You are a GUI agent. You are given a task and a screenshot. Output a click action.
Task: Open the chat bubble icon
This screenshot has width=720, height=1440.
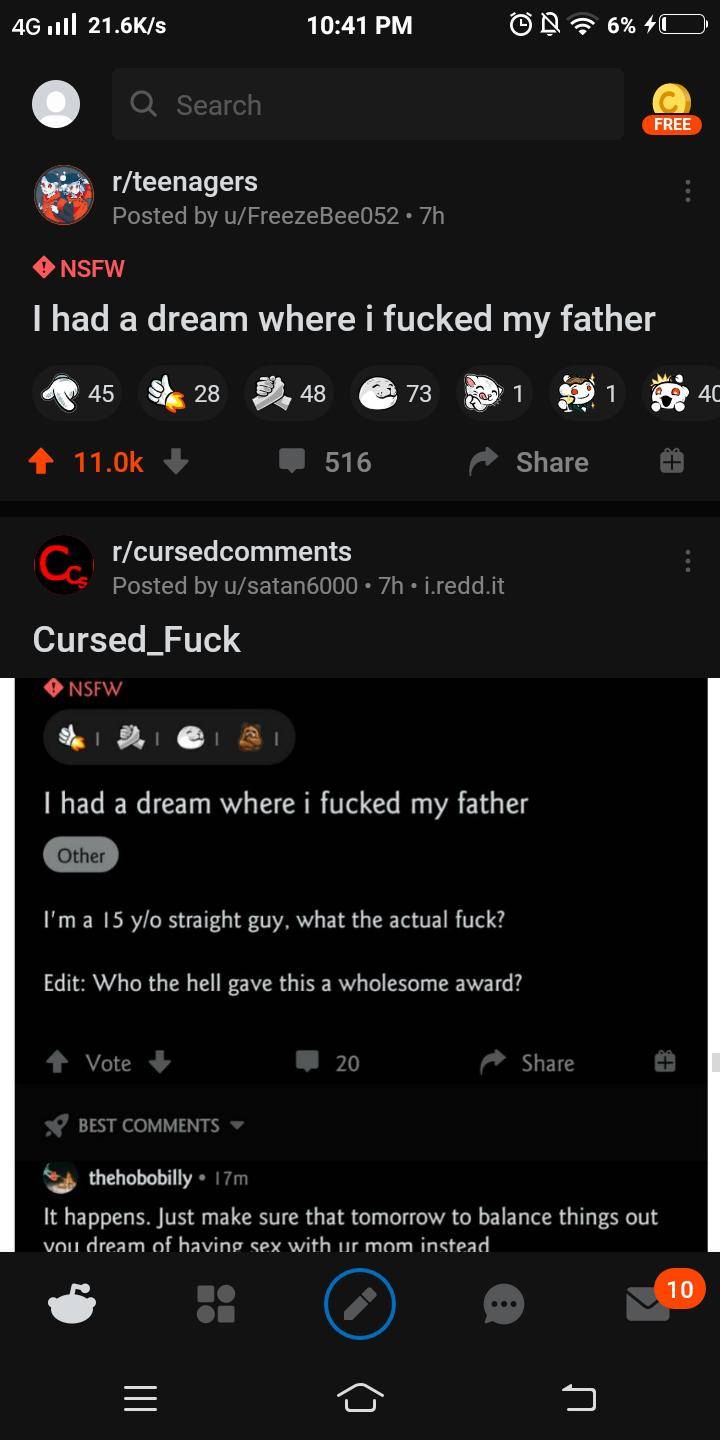pos(503,1304)
